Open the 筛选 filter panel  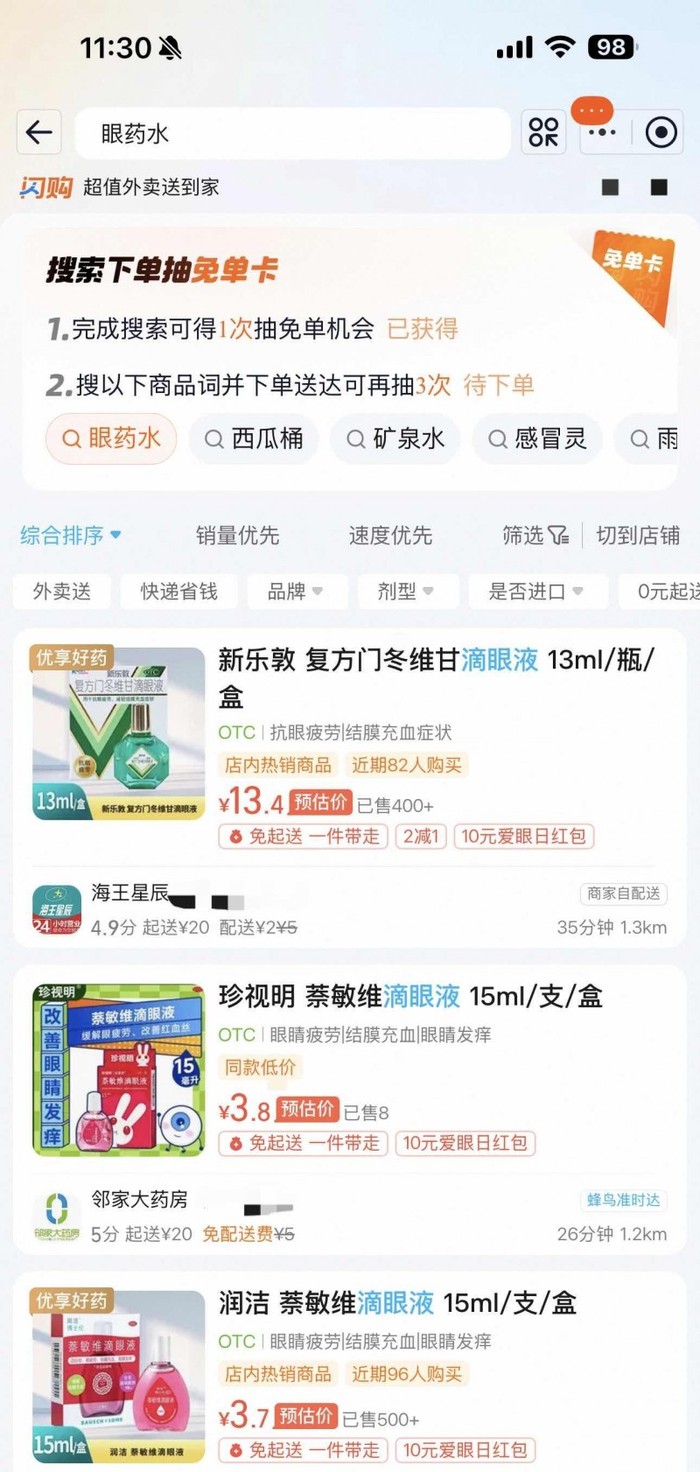click(x=534, y=535)
